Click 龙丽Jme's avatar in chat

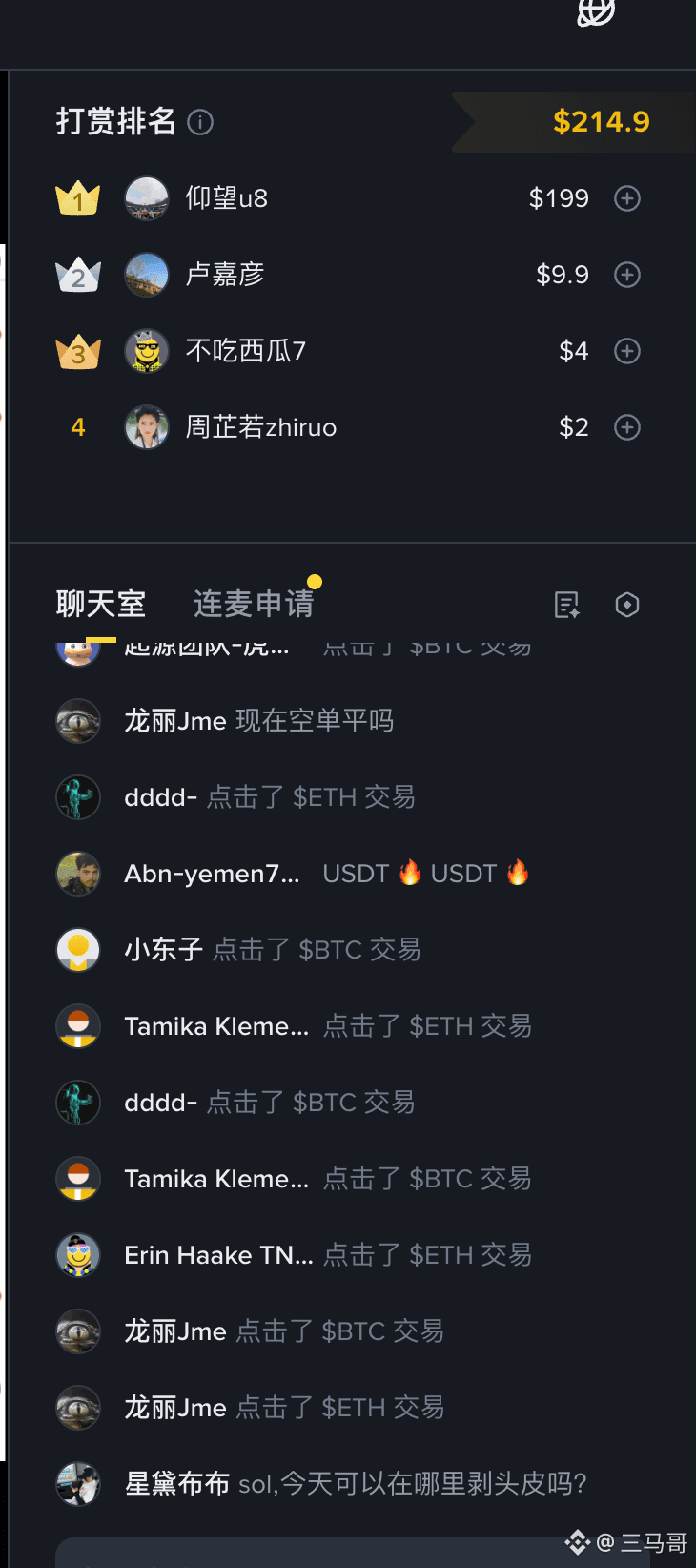coord(78,721)
